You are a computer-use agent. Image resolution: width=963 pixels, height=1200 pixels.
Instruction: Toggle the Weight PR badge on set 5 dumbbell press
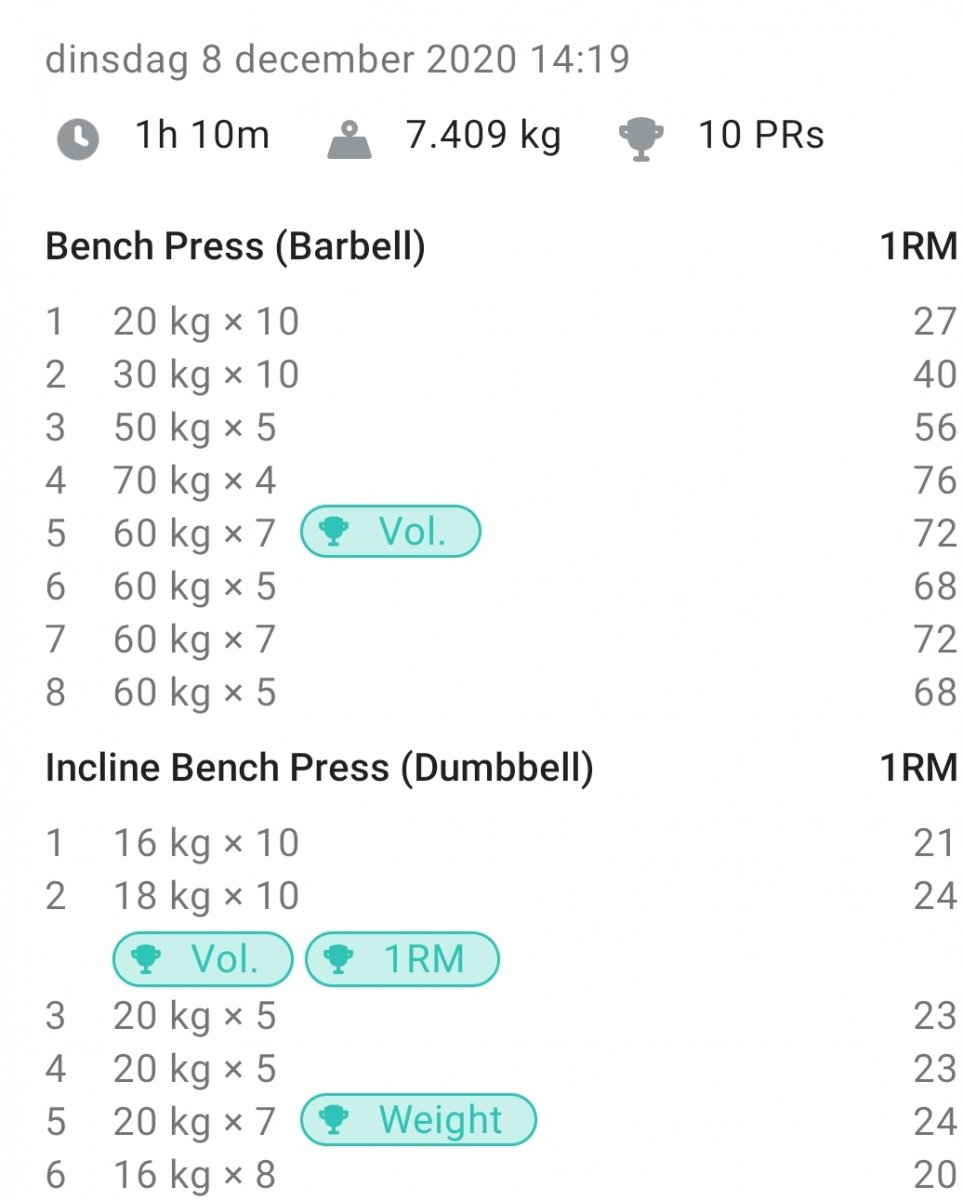(x=418, y=1120)
